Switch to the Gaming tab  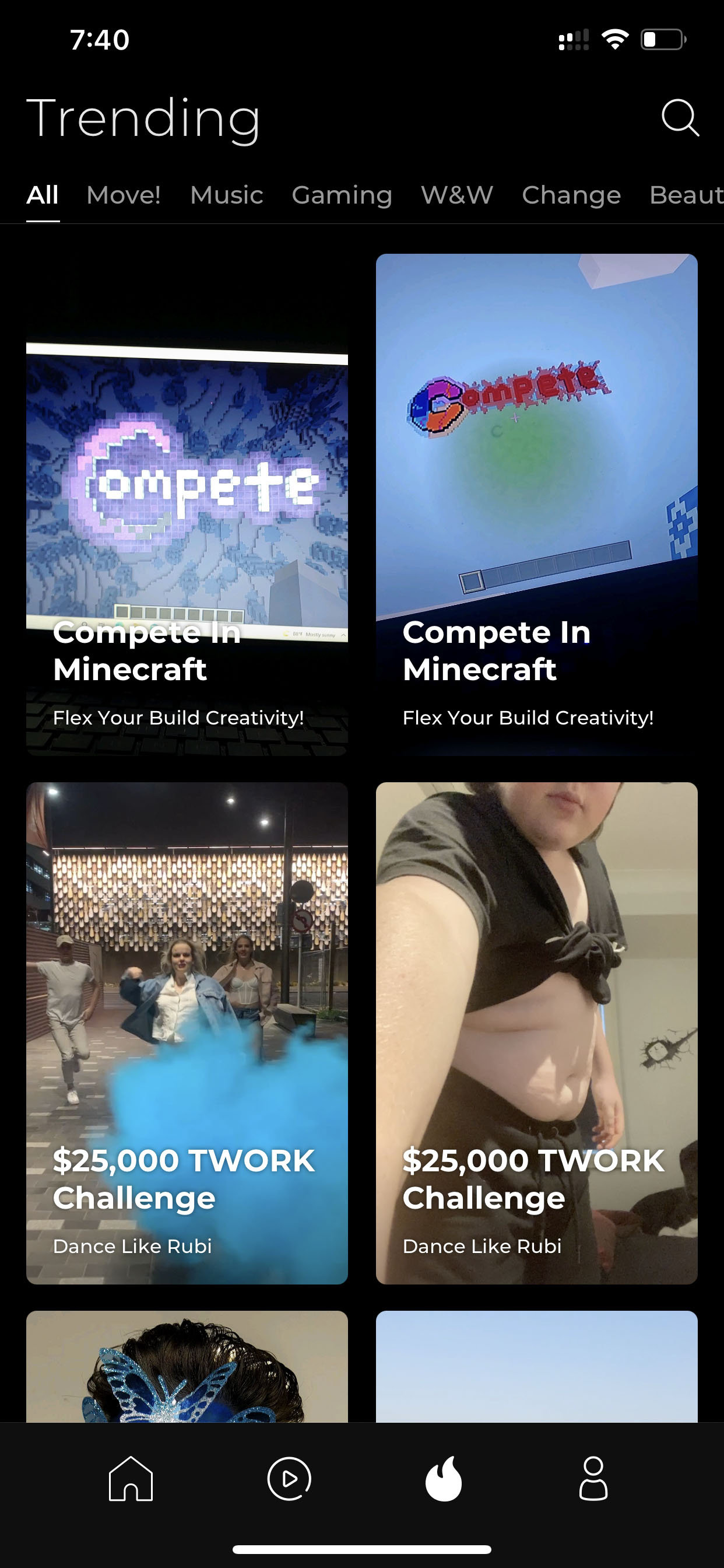pyautogui.click(x=342, y=195)
